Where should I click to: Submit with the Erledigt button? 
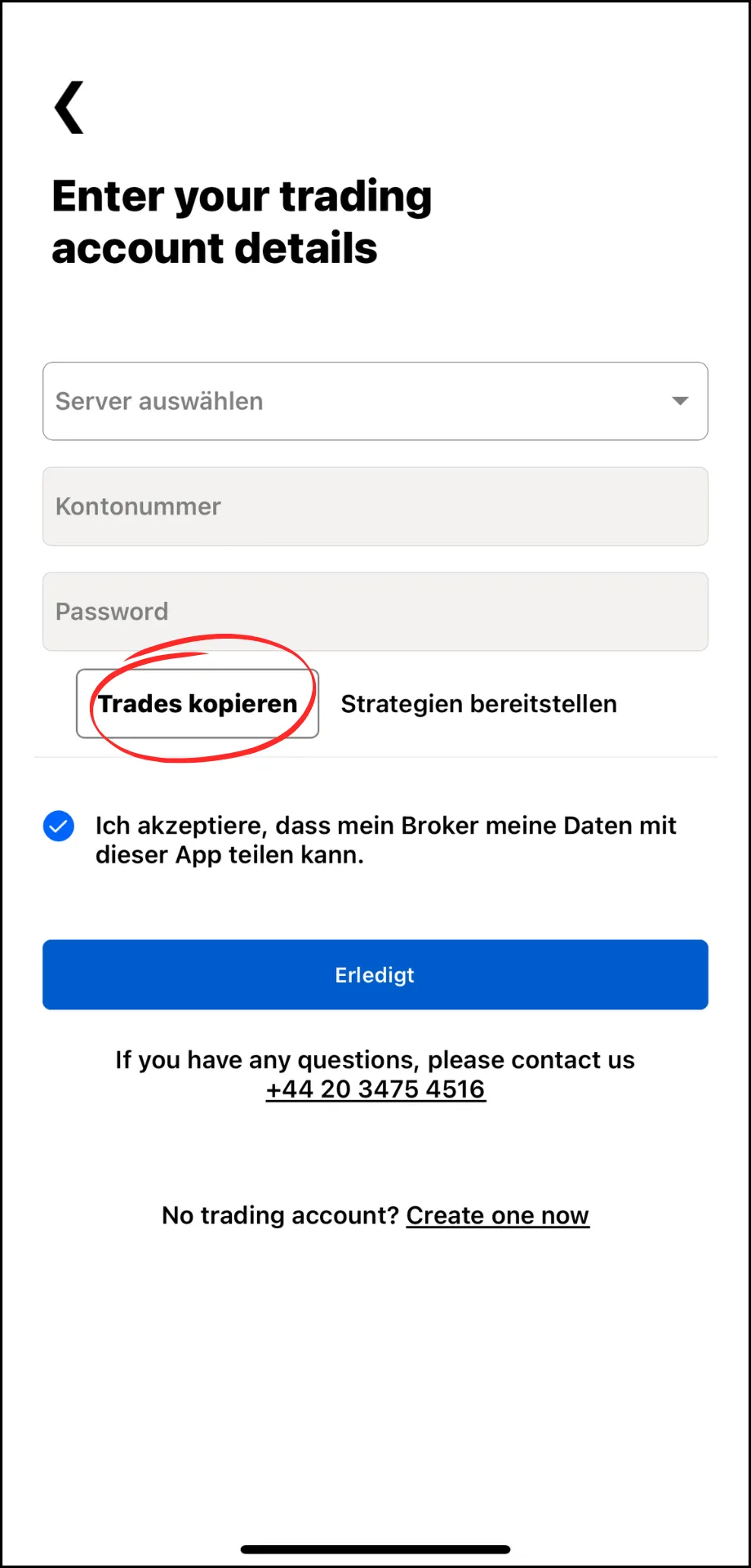(375, 975)
